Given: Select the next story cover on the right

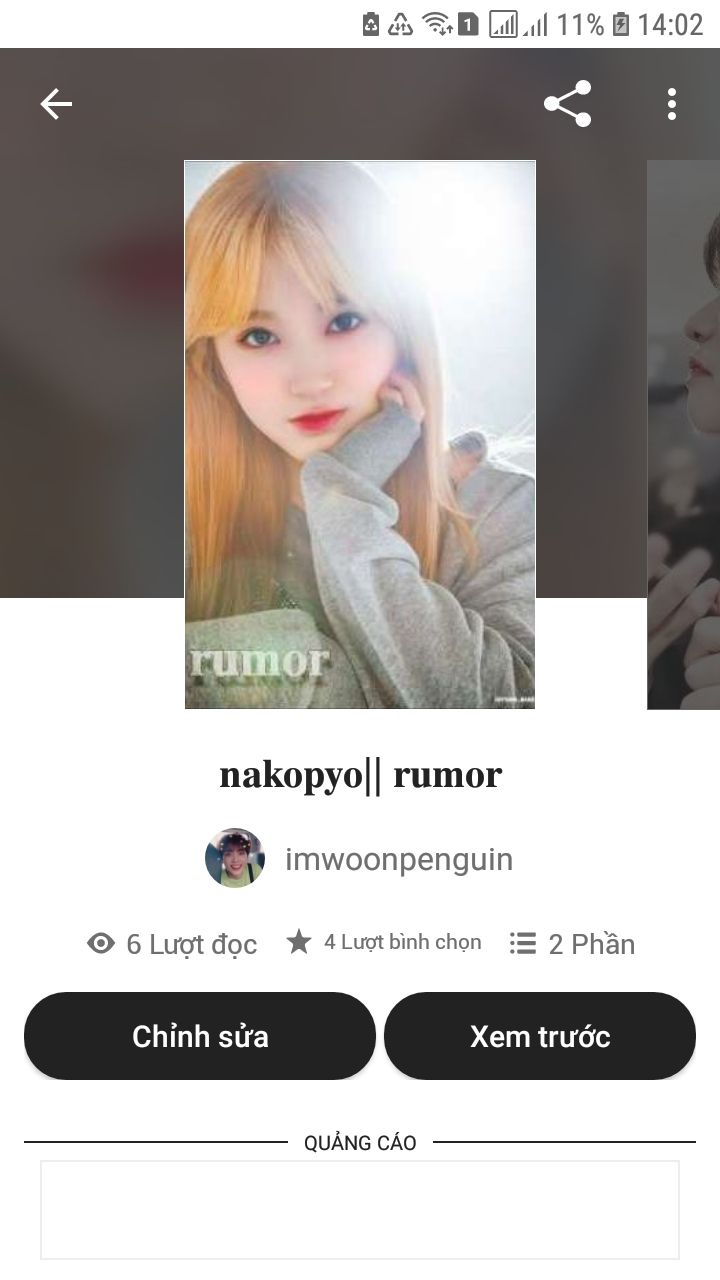Looking at the screenshot, I should pos(686,434).
